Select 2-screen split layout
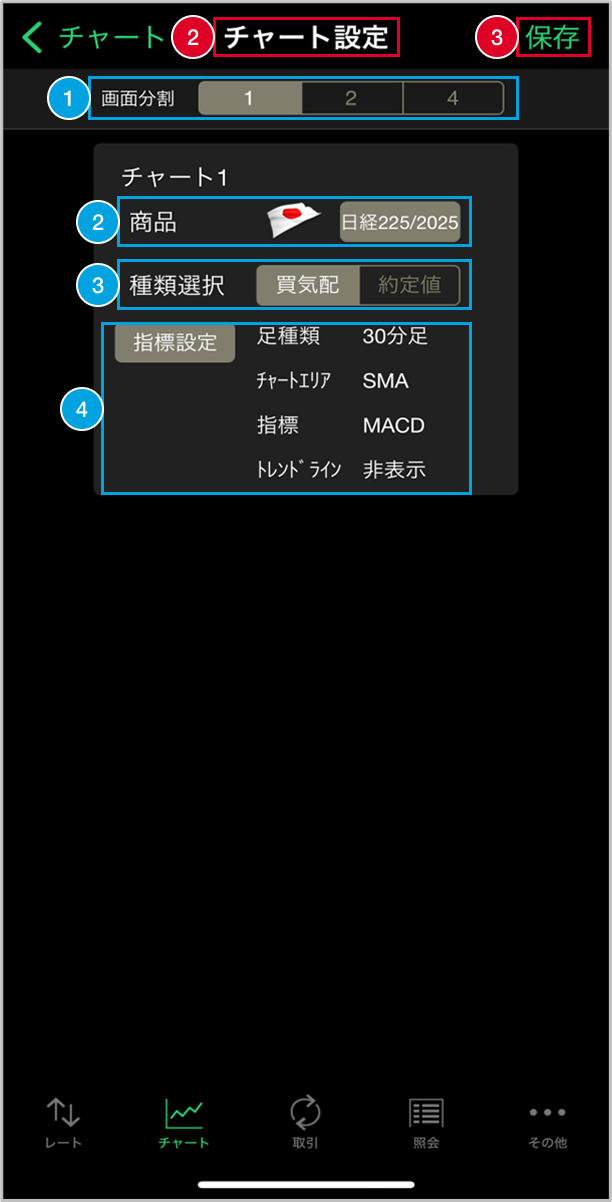This screenshot has height=1202, width=612. (351, 98)
